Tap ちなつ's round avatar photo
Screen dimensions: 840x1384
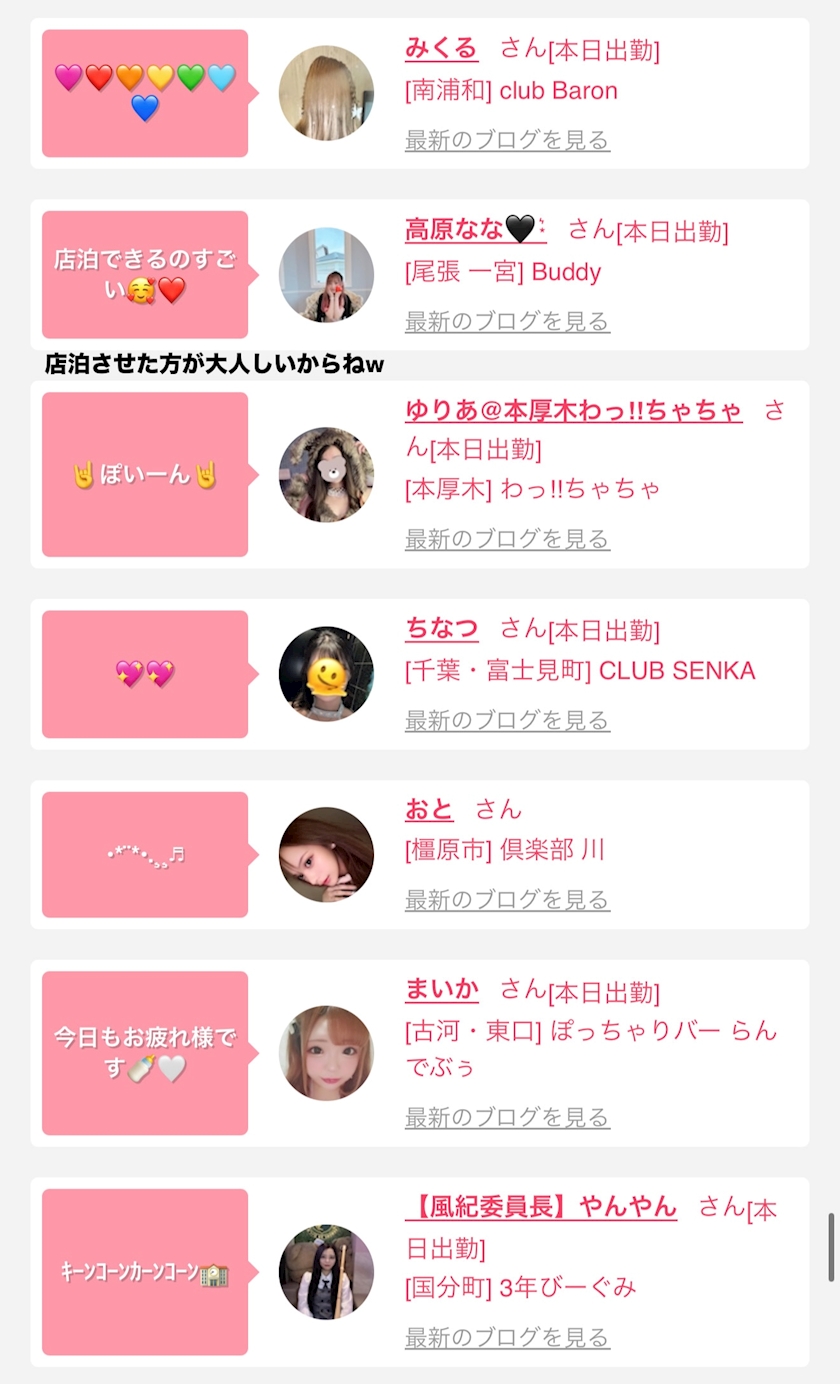point(326,674)
